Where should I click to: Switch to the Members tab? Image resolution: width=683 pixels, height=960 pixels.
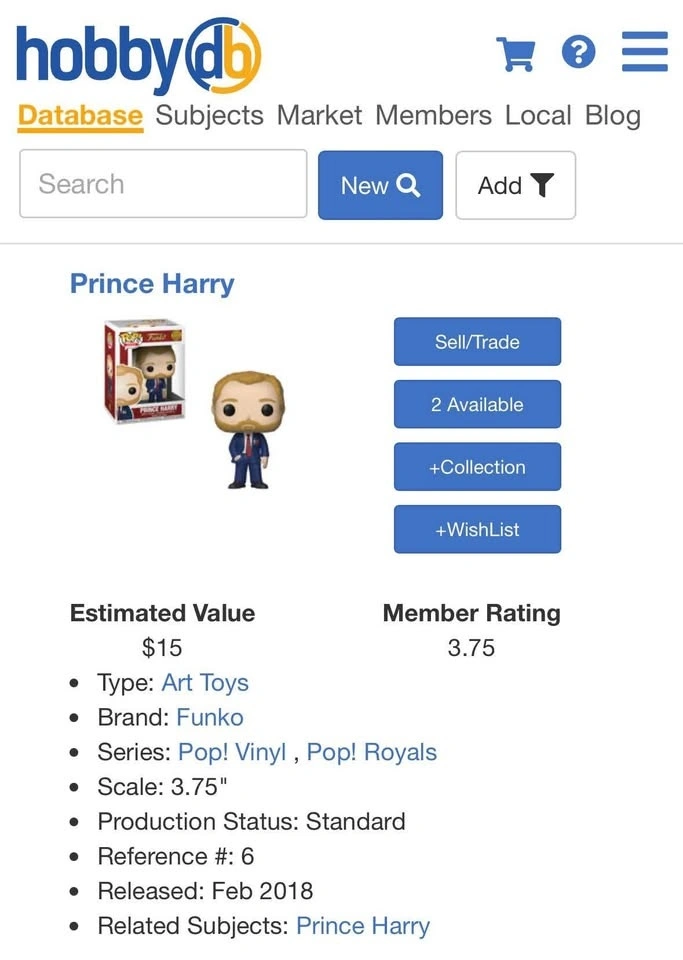pos(433,116)
